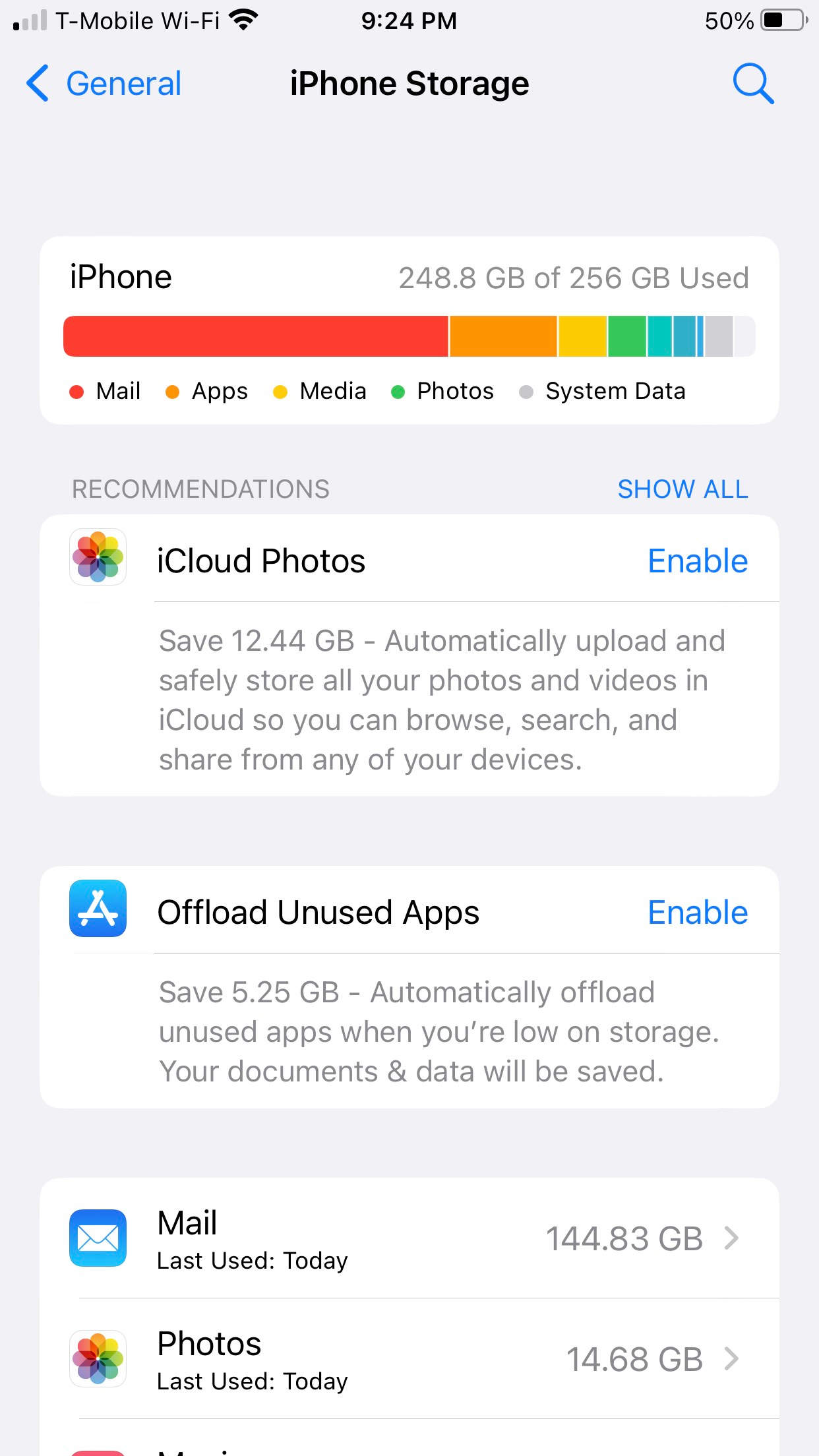
Task: Go back to General settings
Action: tap(104, 84)
